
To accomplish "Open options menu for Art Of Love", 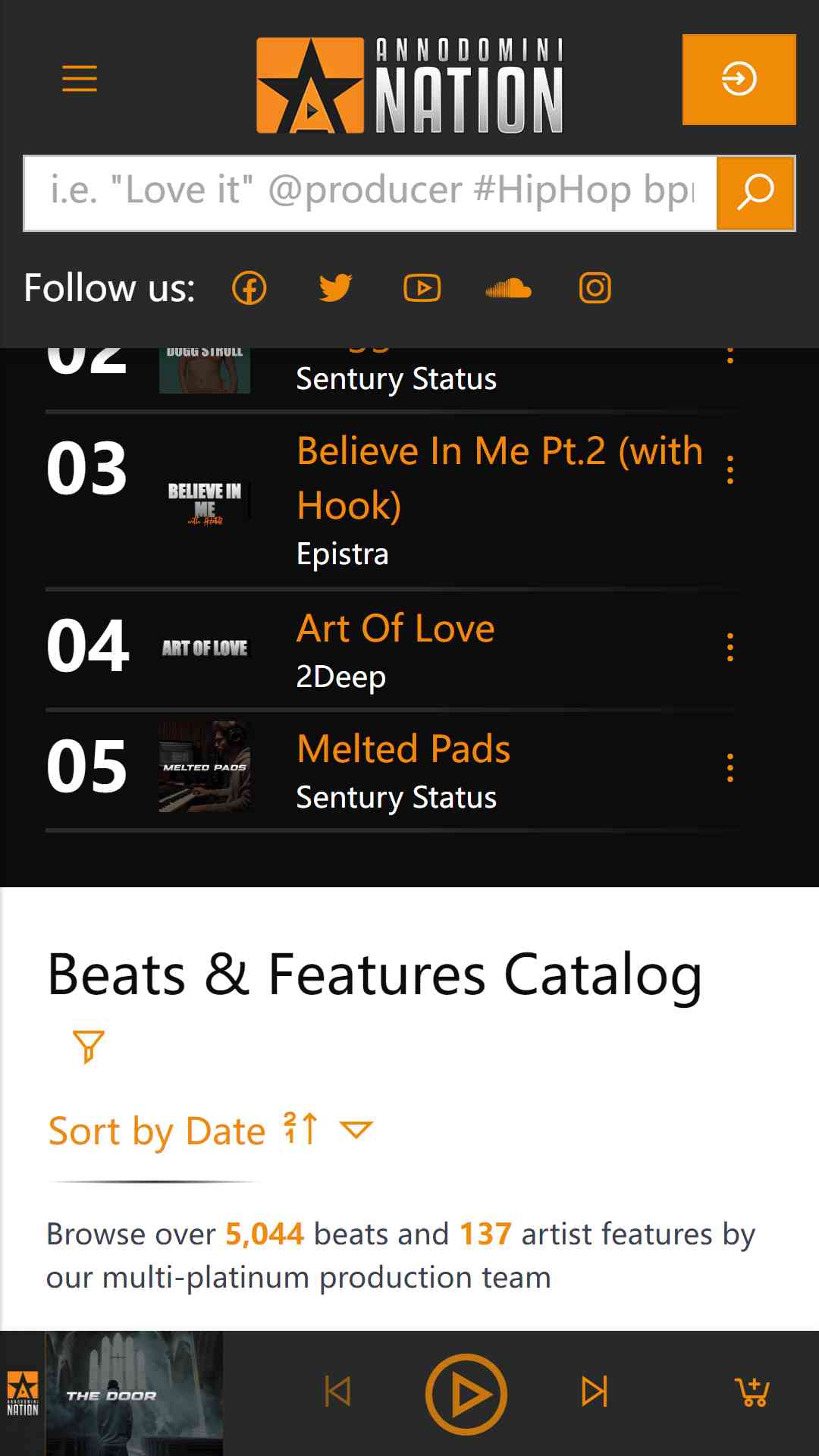I will (730, 647).
